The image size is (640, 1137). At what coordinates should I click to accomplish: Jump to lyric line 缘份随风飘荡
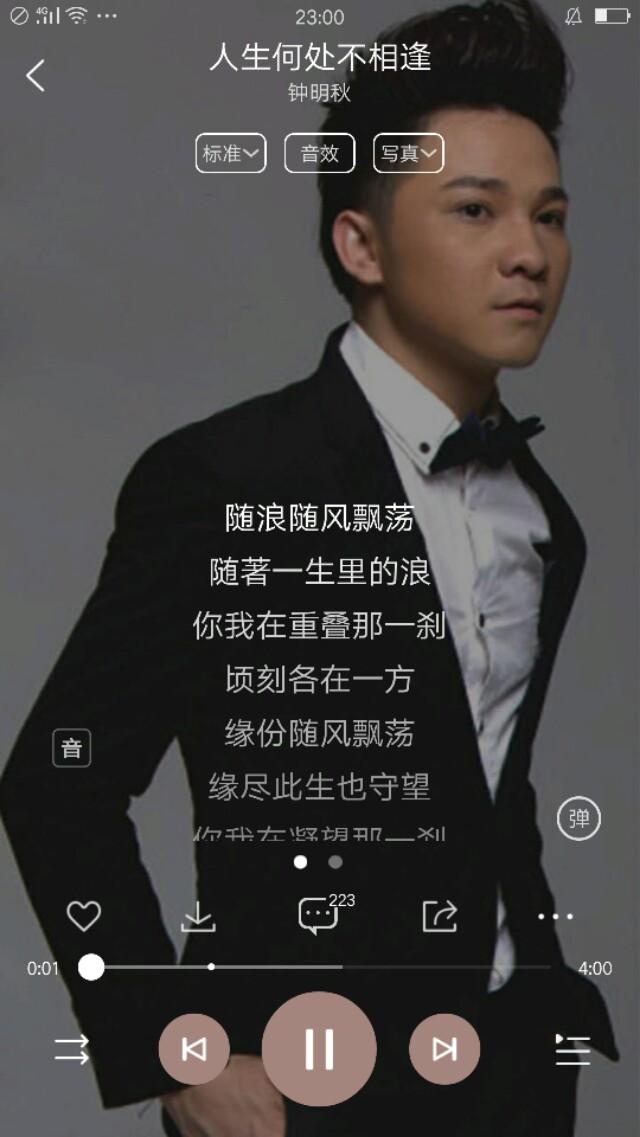(x=319, y=734)
